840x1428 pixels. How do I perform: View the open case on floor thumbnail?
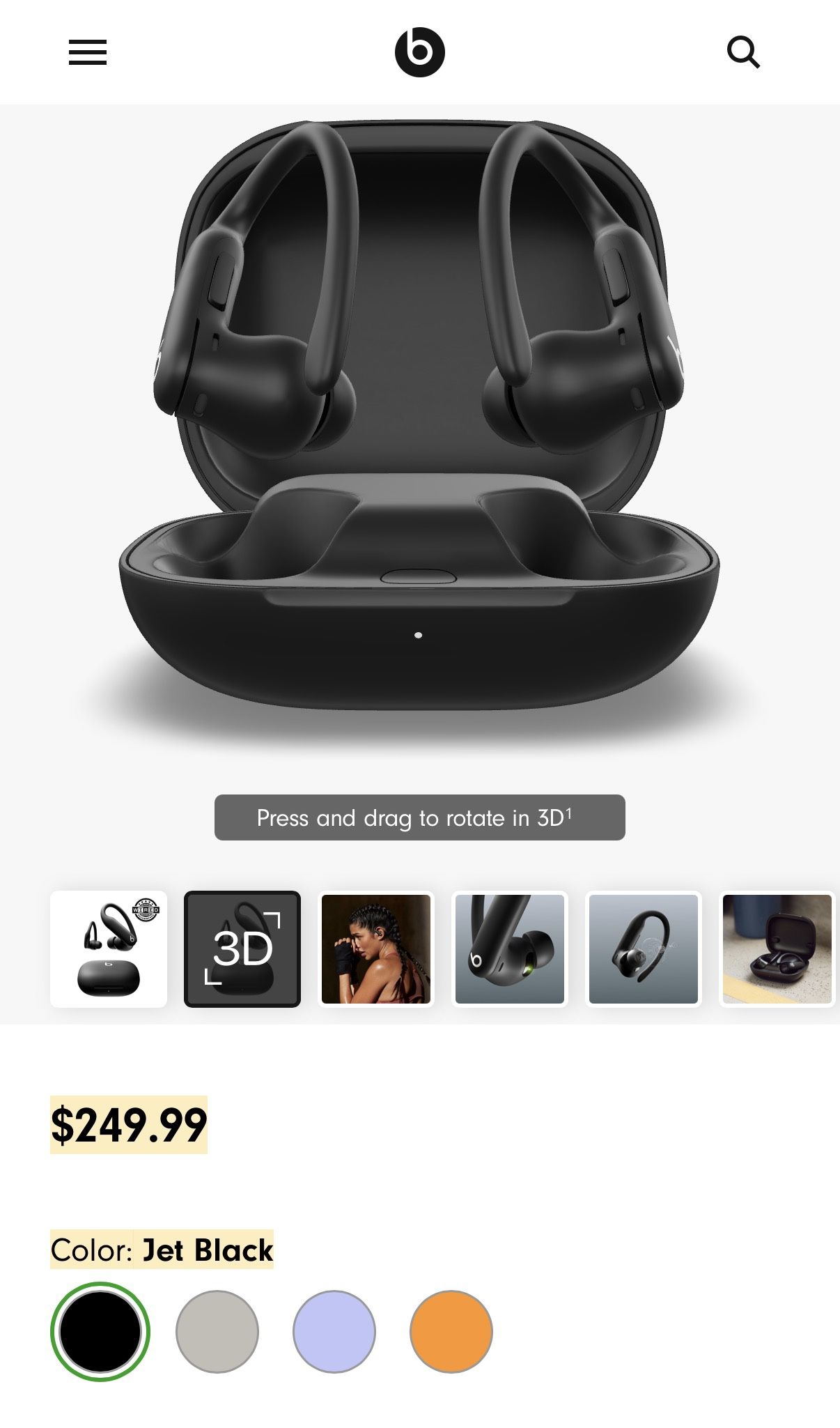click(777, 949)
